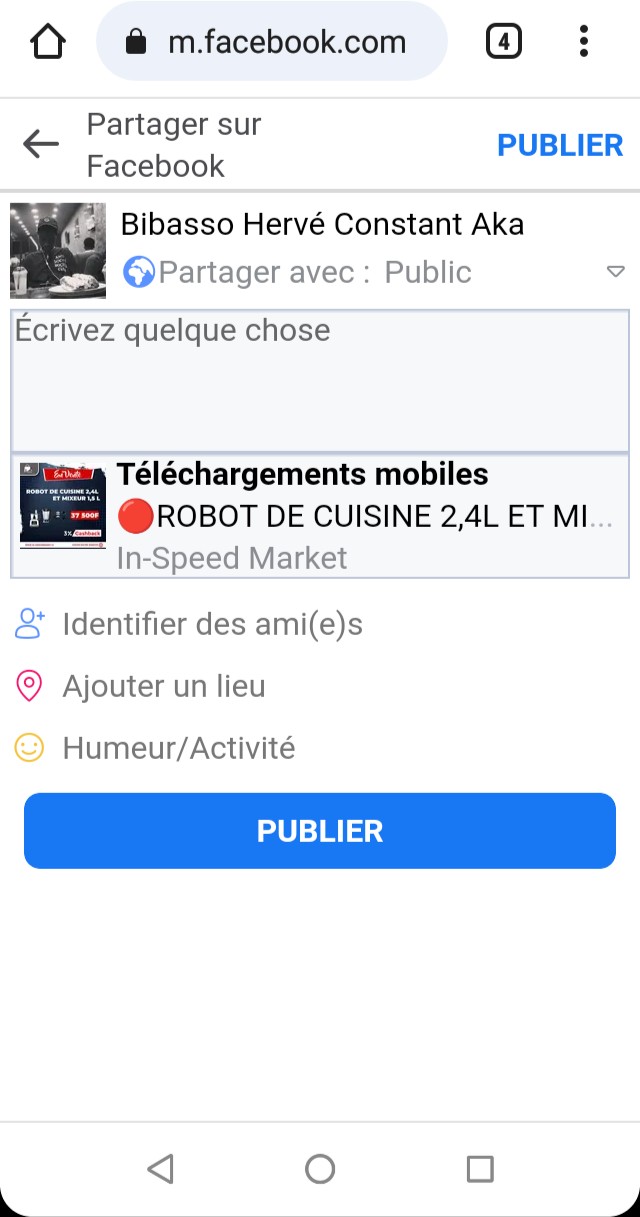
Task: Select Identifier des ami(e)s
Action: [x=212, y=625]
